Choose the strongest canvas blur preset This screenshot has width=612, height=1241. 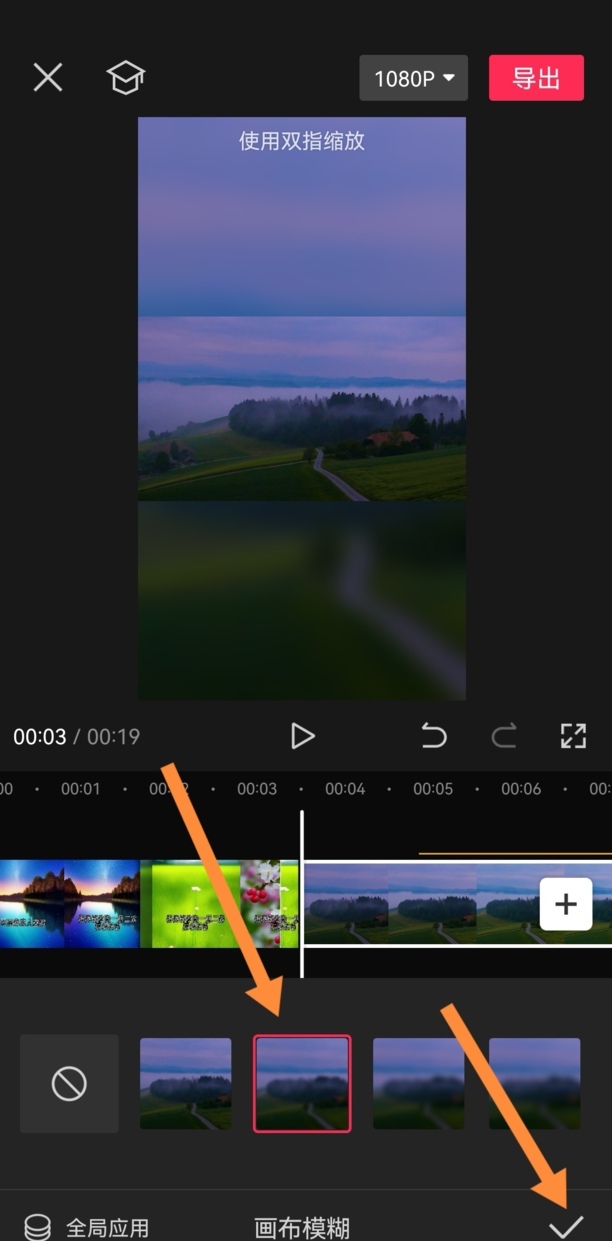[x=534, y=1084]
